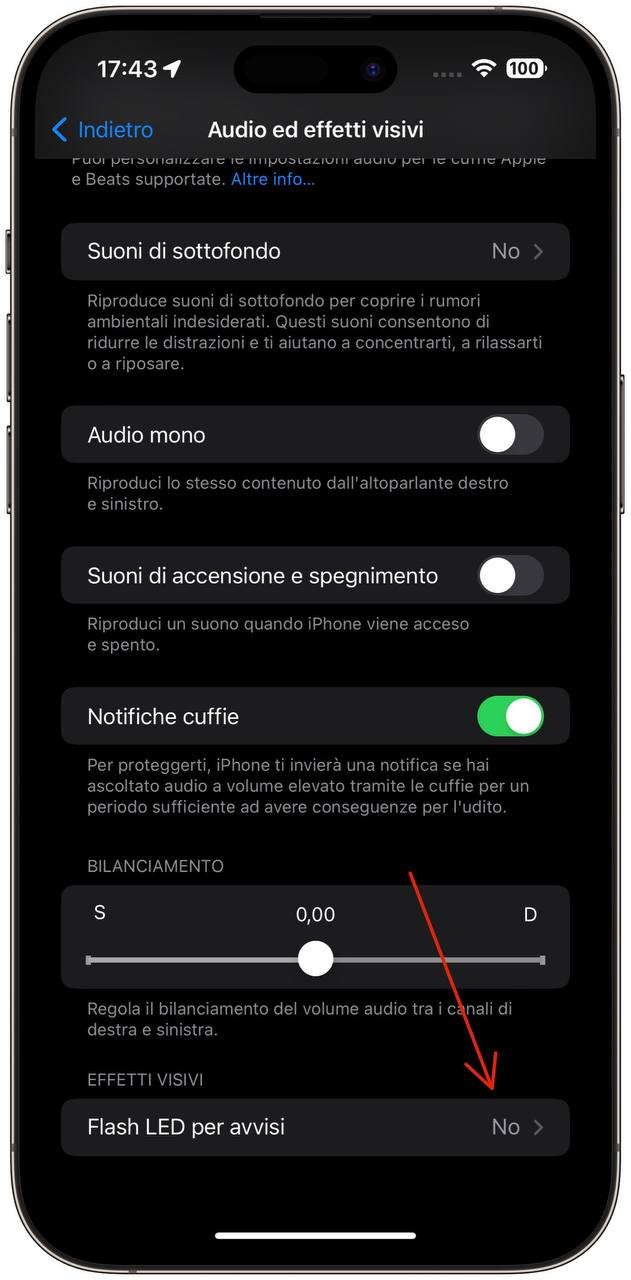Viewport: 631px width, 1280px height.
Task: Tap the balance slider knob
Action: pyautogui.click(x=316, y=959)
